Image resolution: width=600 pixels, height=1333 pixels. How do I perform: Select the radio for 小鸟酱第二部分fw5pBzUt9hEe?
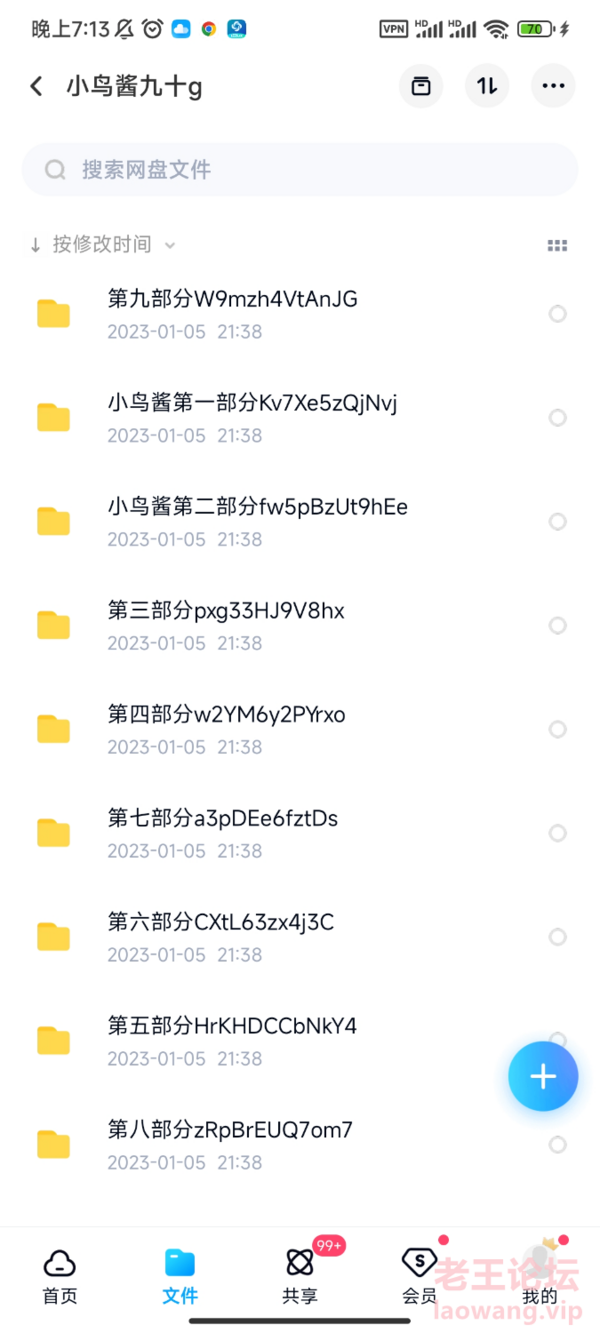pyautogui.click(x=558, y=522)
